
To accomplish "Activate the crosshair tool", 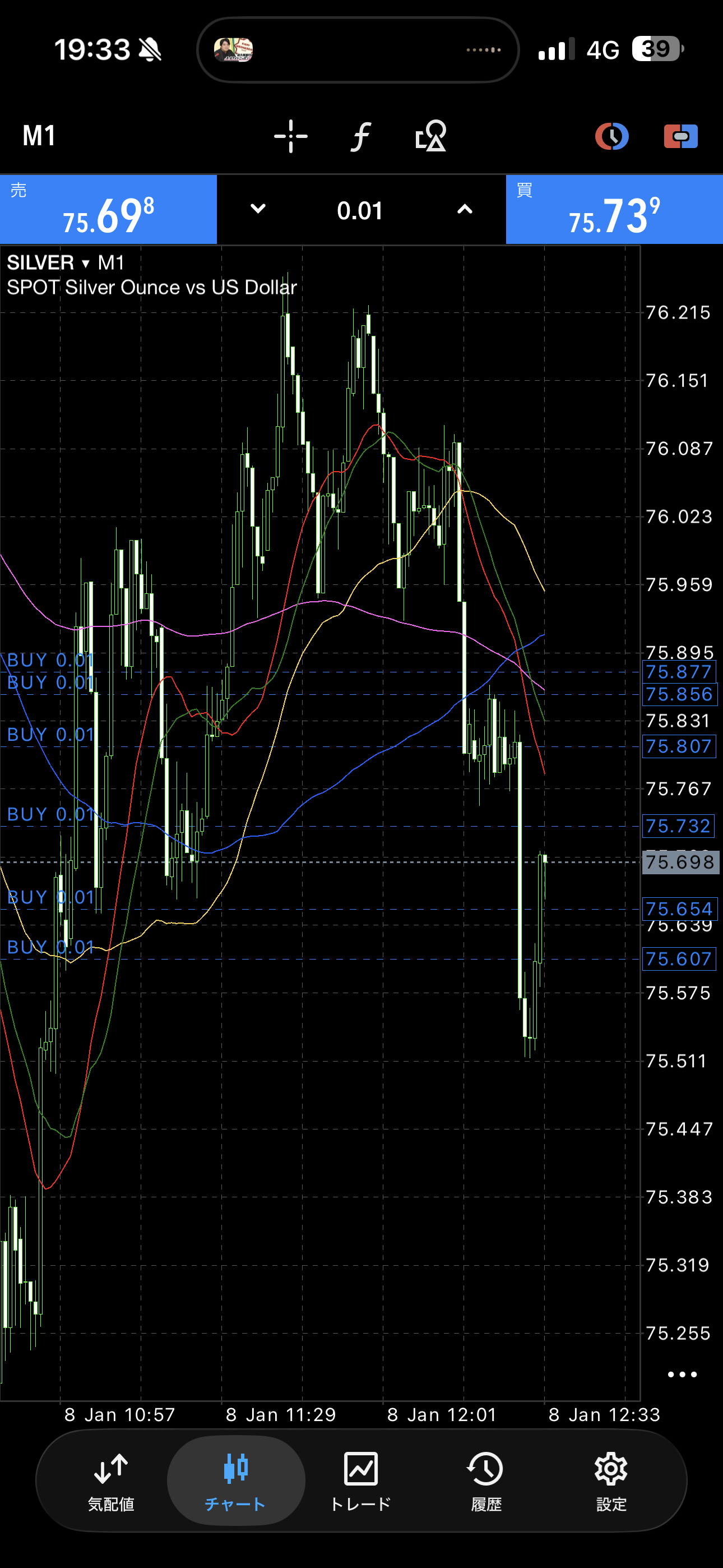I will 291,136.
